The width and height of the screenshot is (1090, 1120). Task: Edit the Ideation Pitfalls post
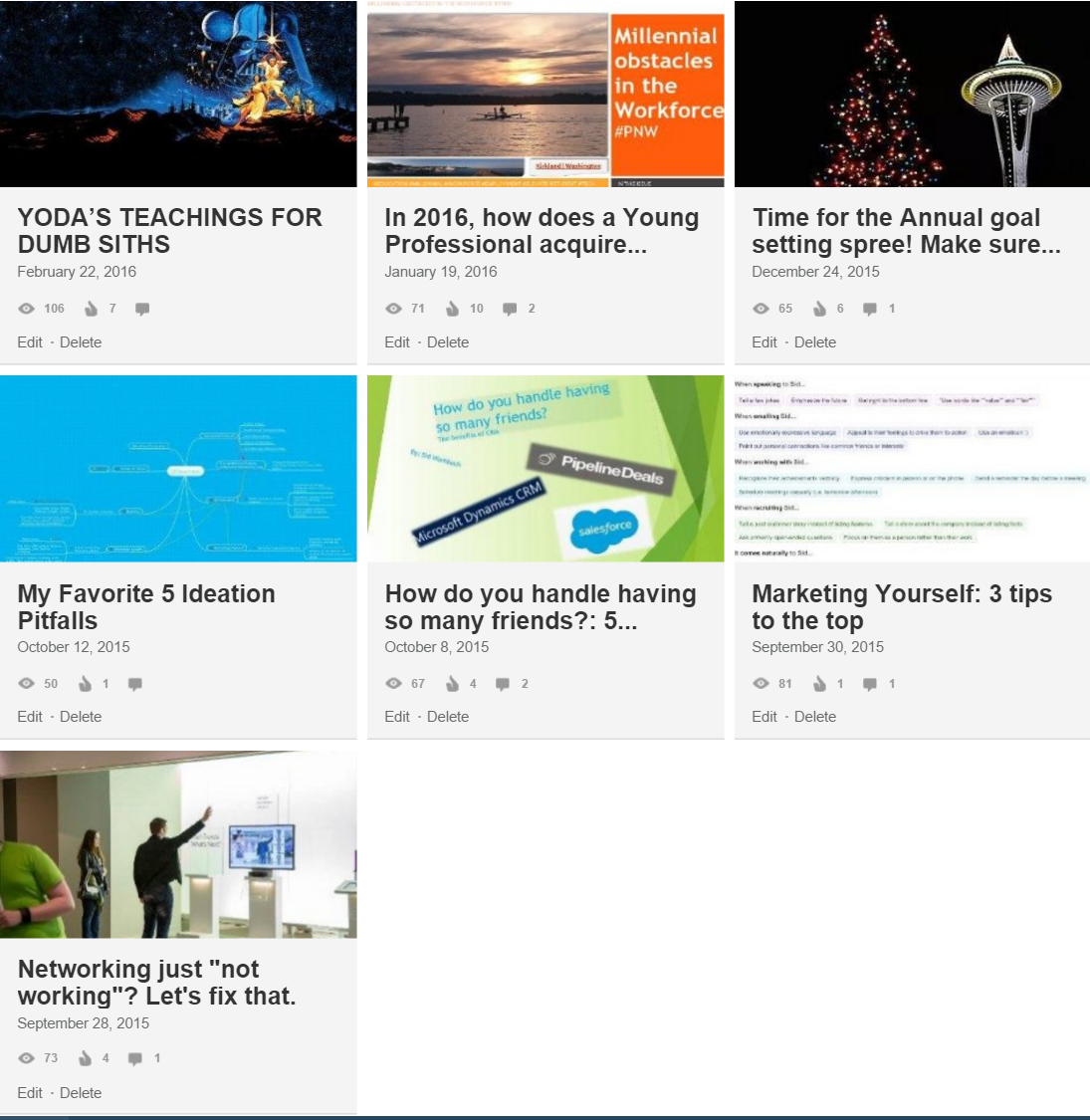point(29,716)
